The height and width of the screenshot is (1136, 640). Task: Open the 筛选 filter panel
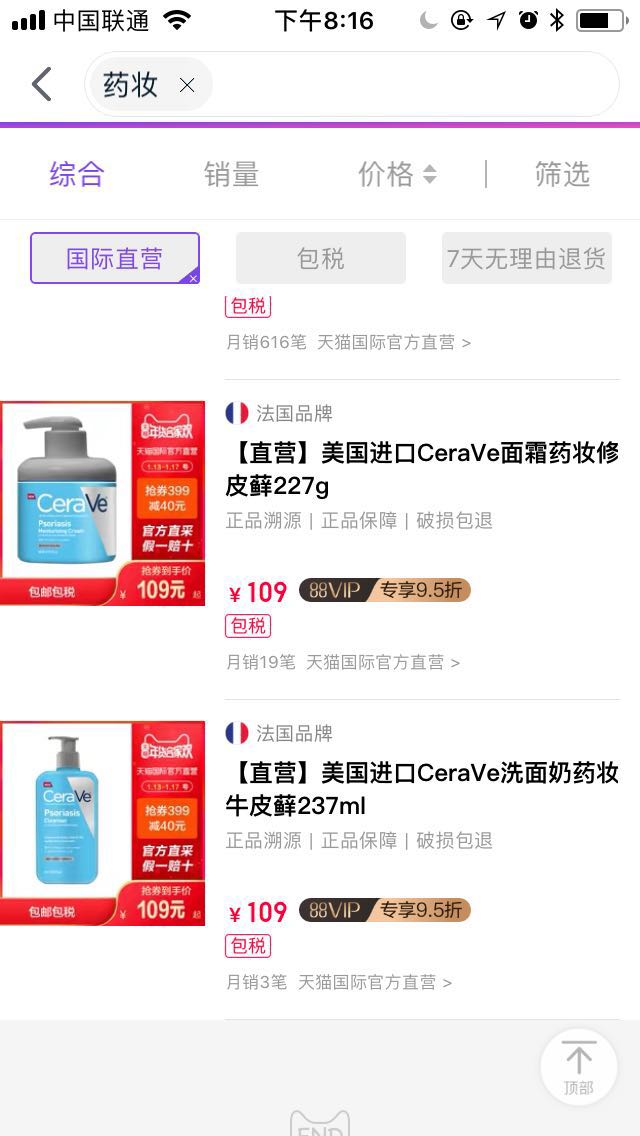[x=562, y=175]
